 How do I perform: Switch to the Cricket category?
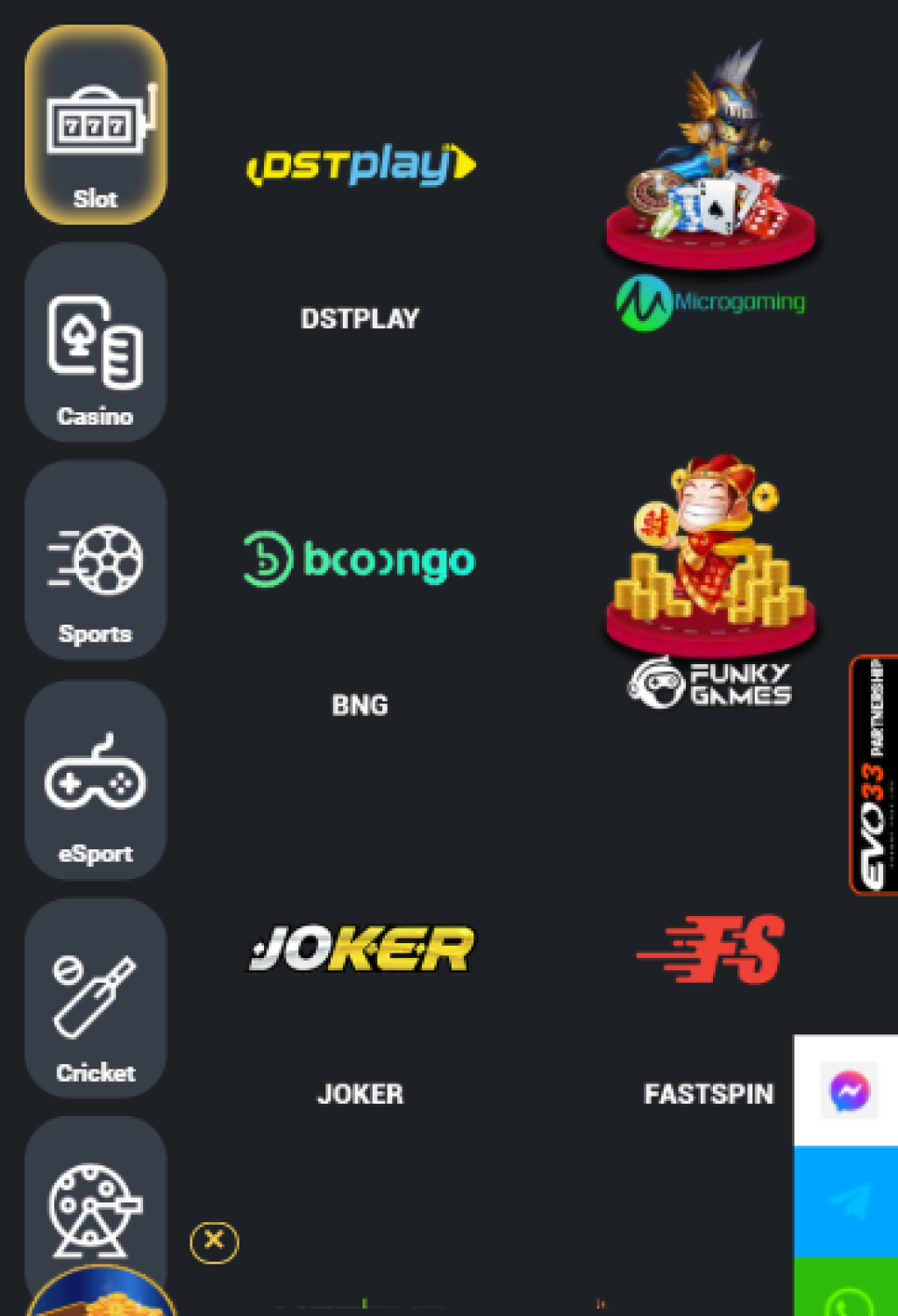click(96, 997)
